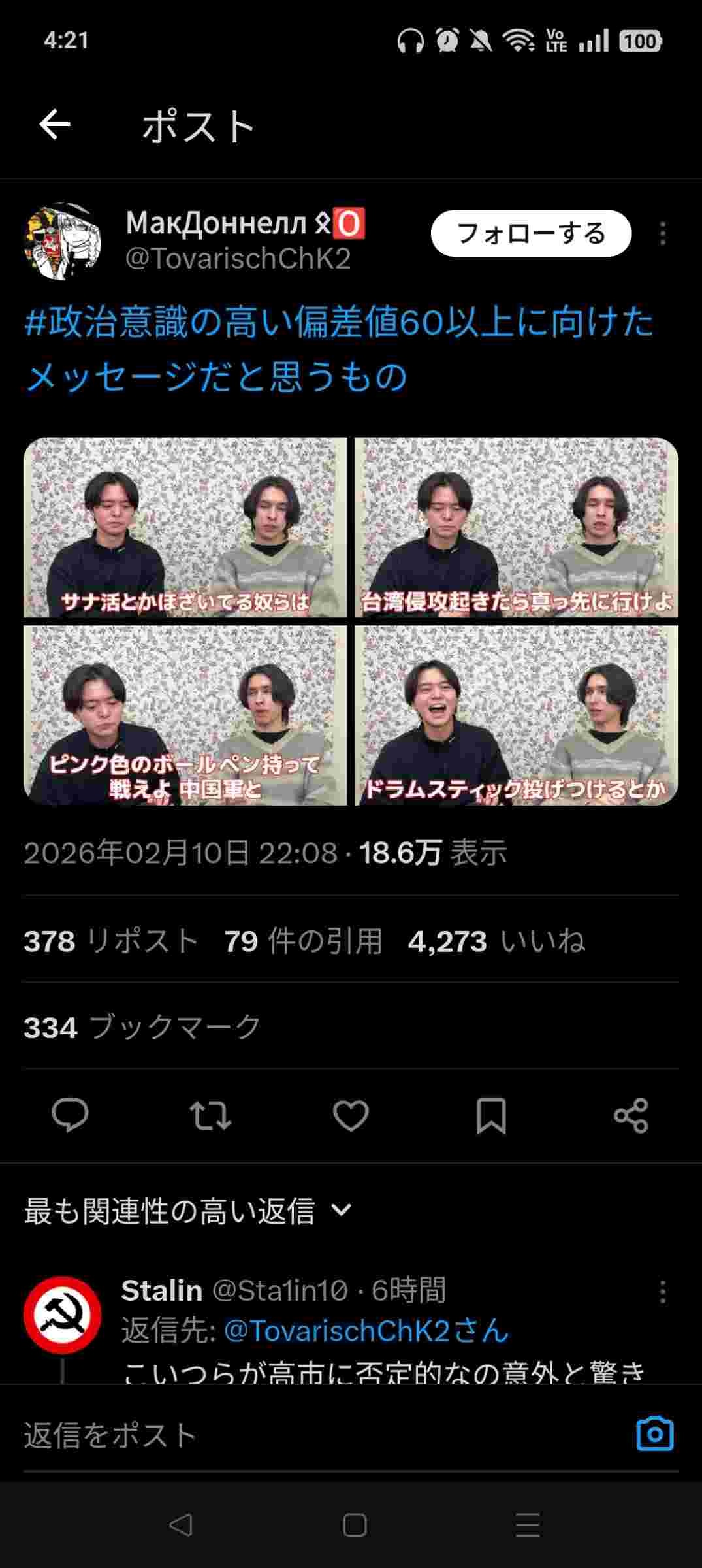Bookmark this post
This screenshot has height=1568, width=702.
[491, 1115]
